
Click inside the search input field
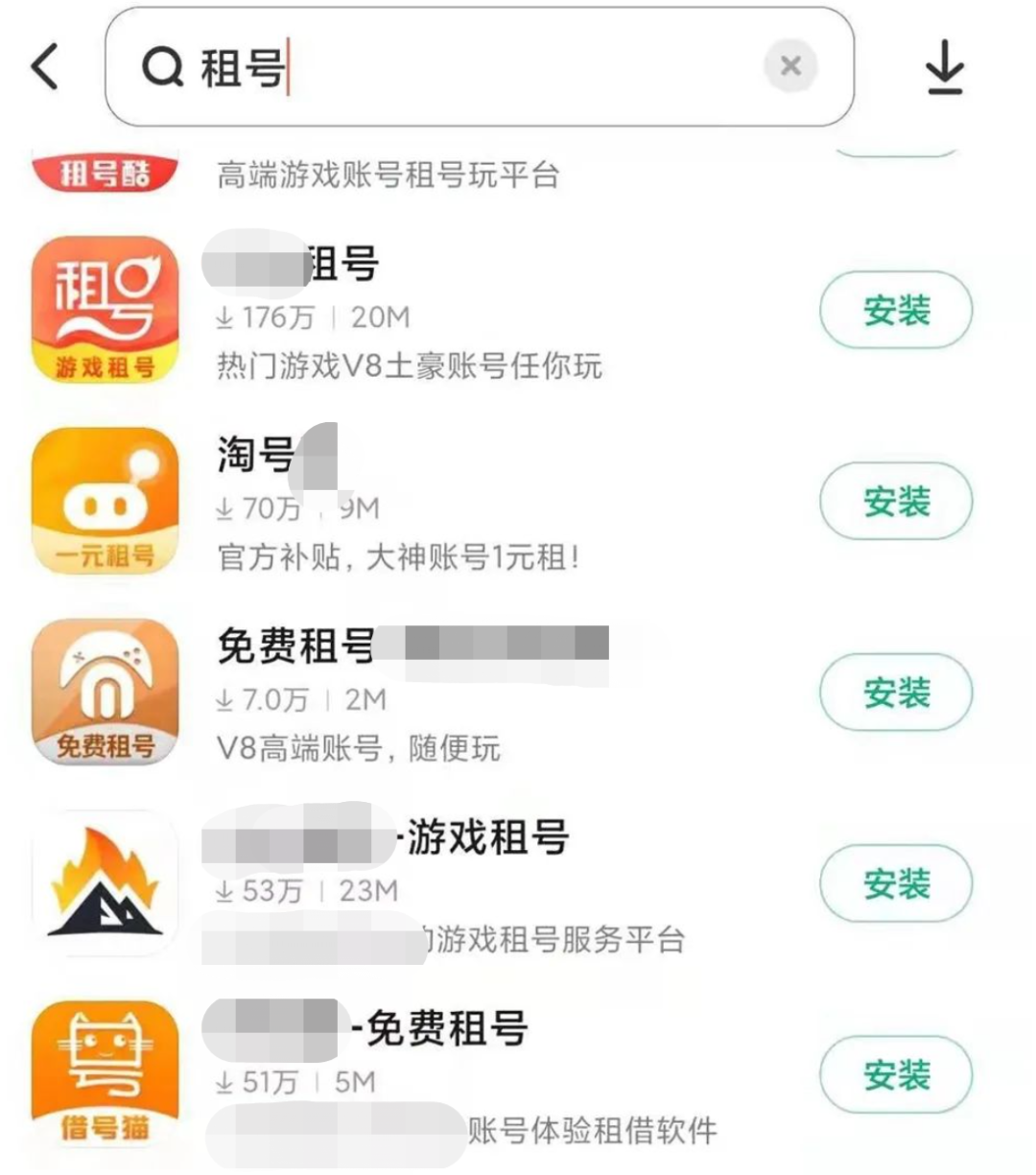[x=432, y=65]
